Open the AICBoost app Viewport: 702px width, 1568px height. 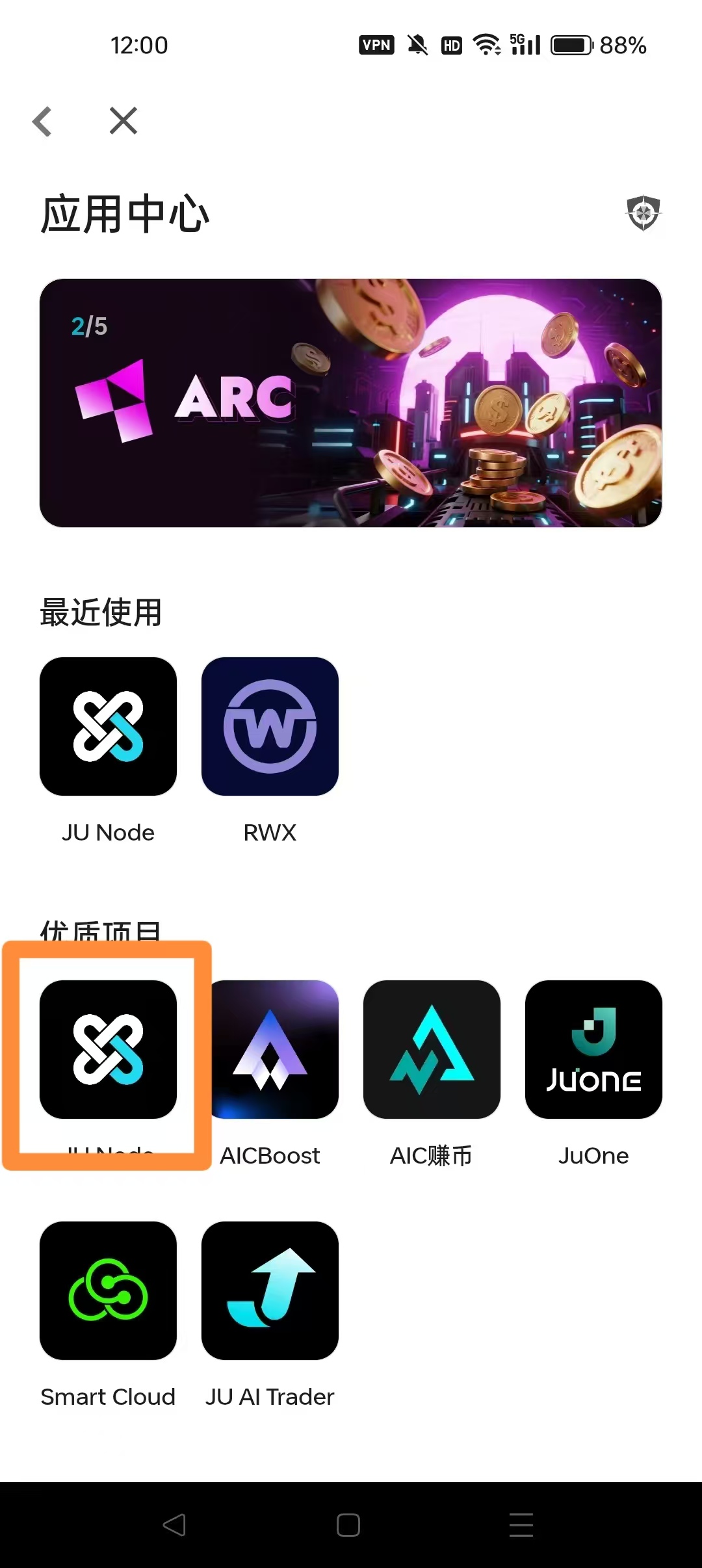270,1049
